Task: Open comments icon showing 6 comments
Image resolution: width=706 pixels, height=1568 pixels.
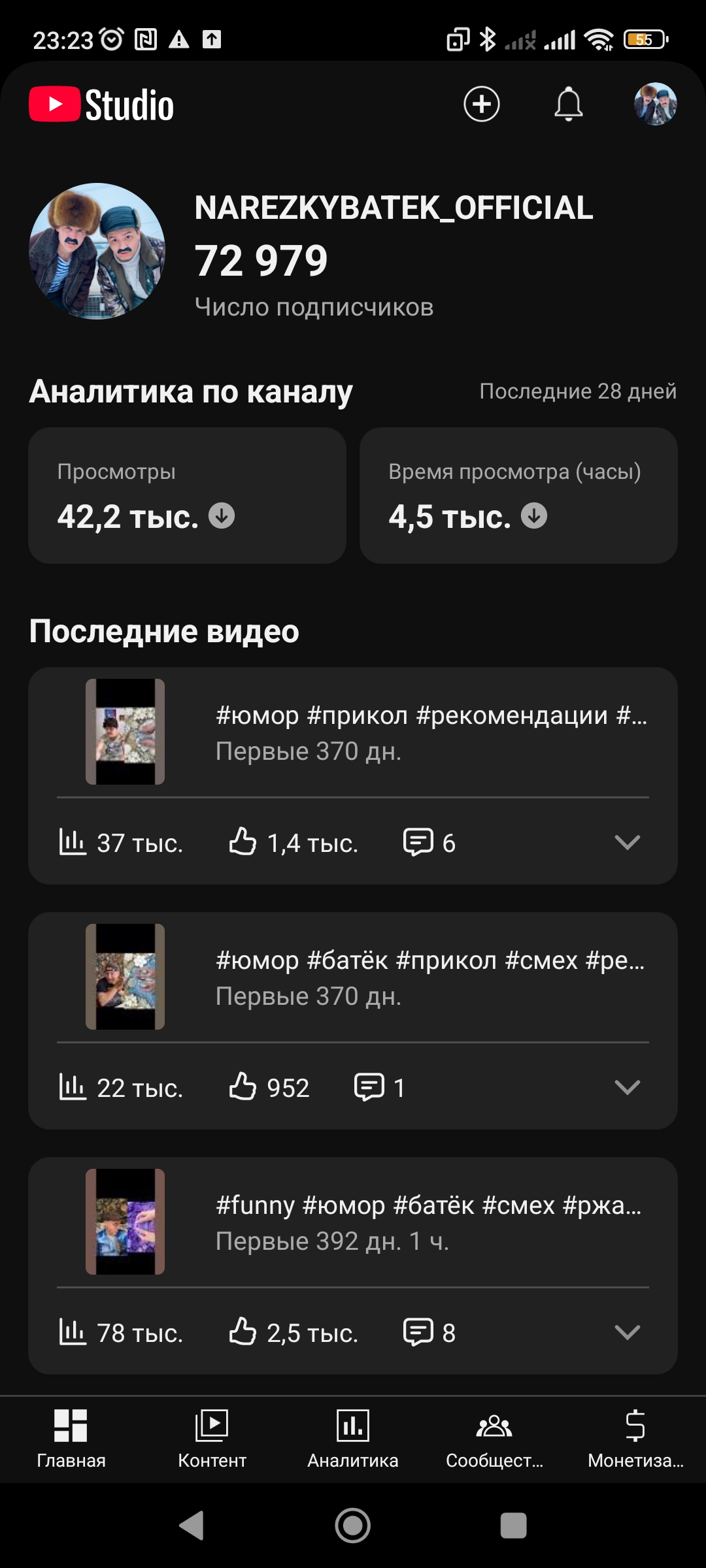Action: 419,843
